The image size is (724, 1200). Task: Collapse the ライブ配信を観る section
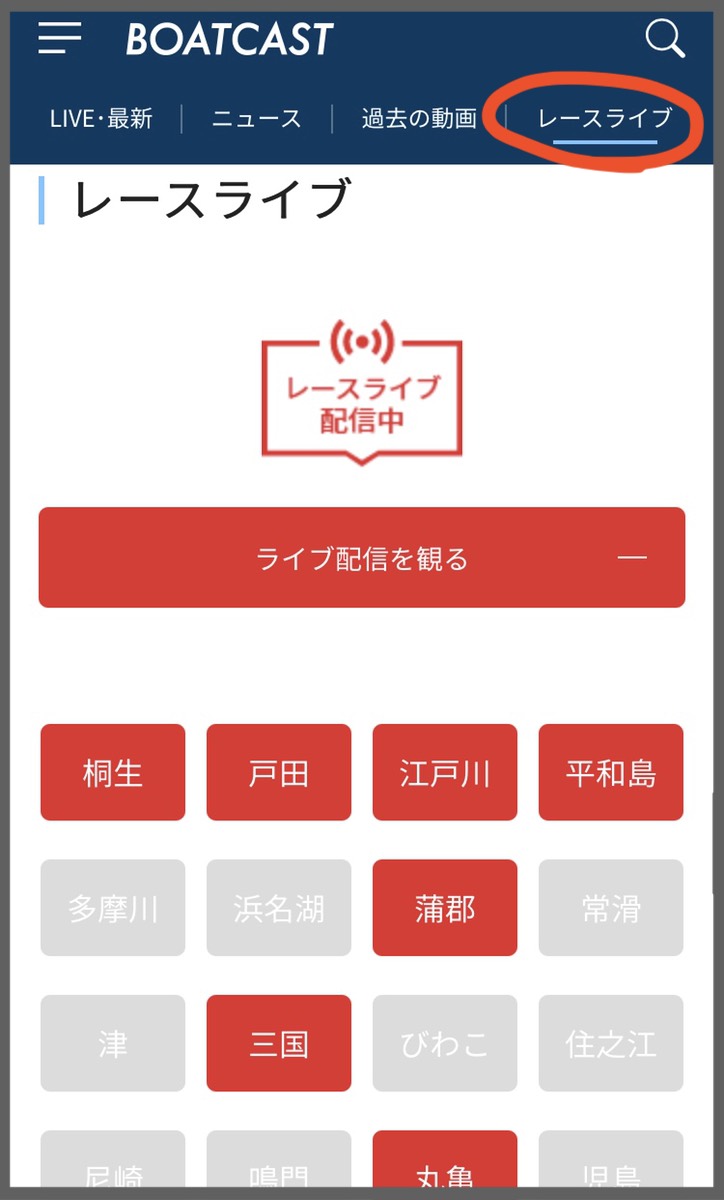pos(636,558)
